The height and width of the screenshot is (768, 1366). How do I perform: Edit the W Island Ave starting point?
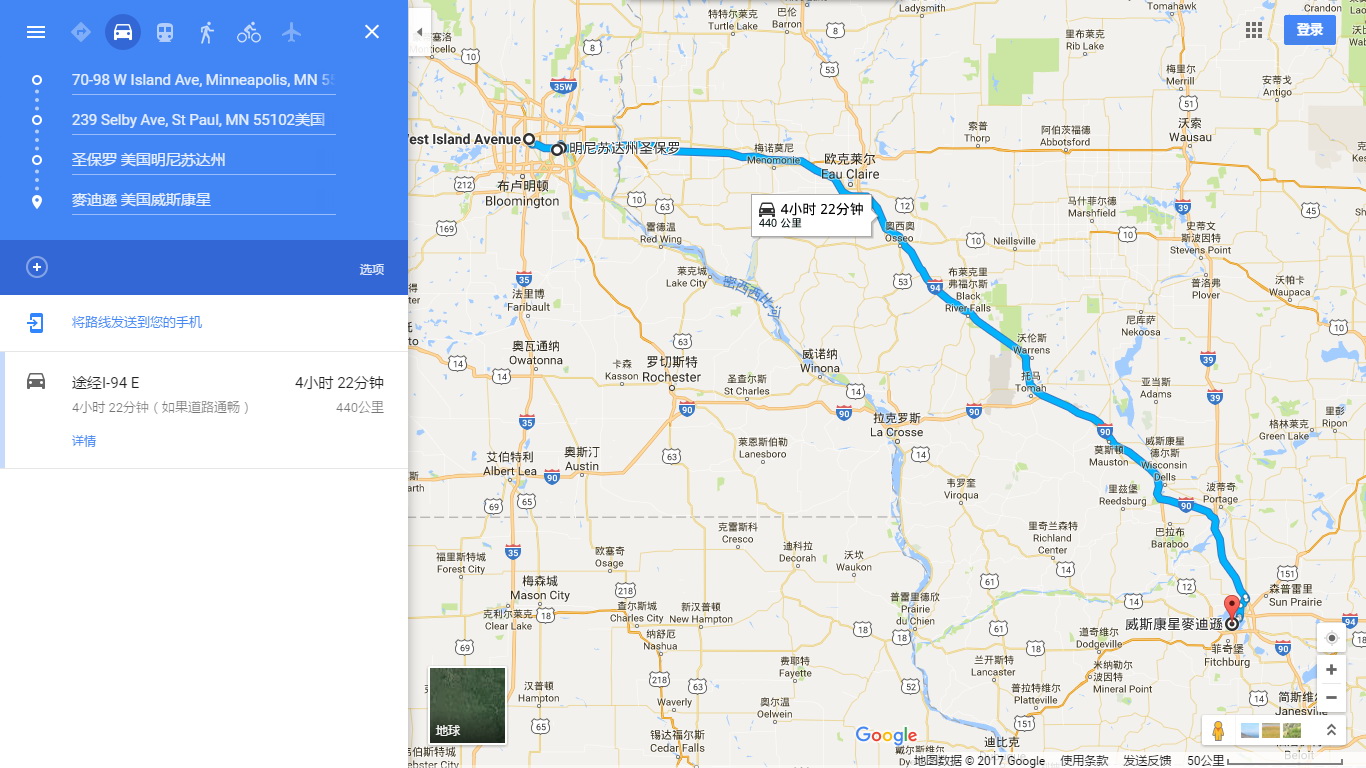click(202, 80)
